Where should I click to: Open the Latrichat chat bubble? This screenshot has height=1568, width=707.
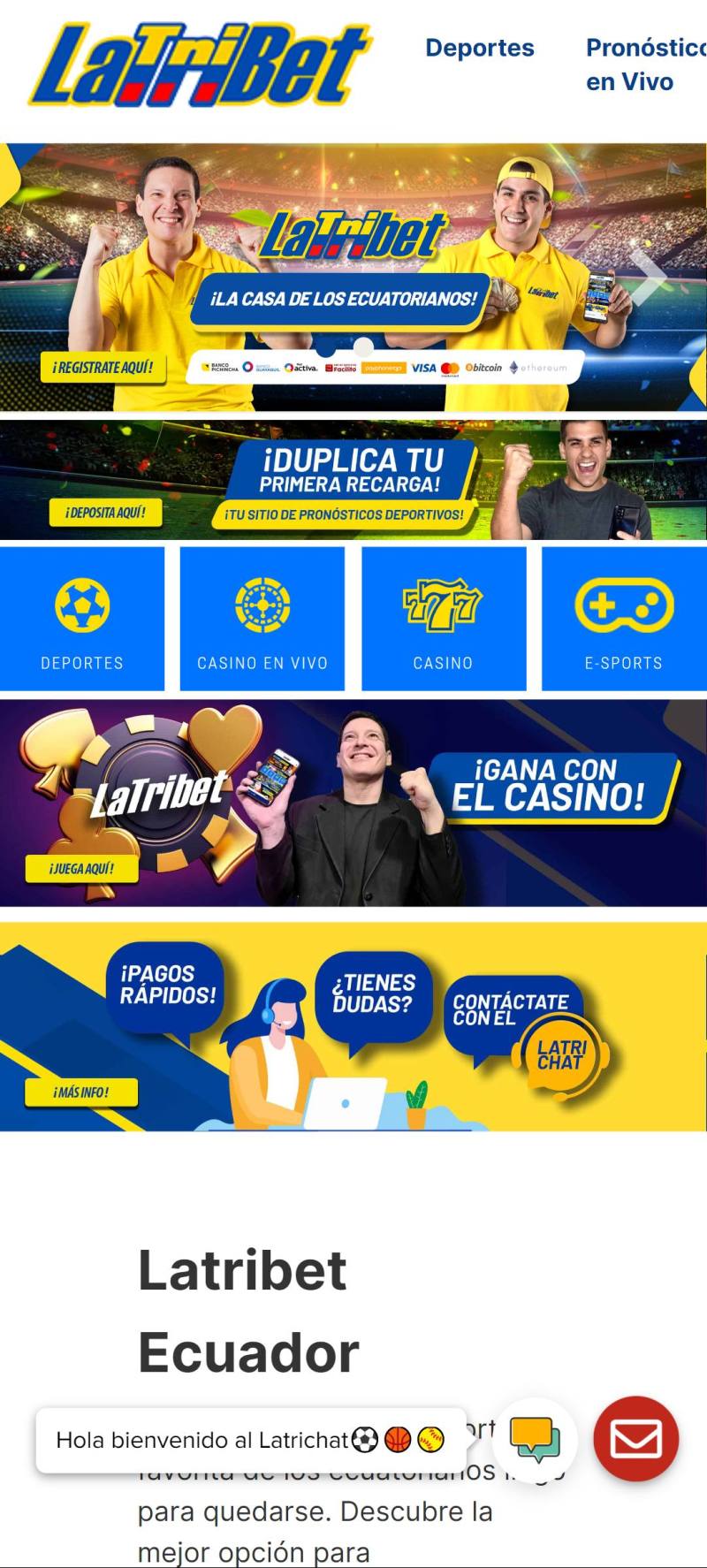click(x=536, y=1440)
